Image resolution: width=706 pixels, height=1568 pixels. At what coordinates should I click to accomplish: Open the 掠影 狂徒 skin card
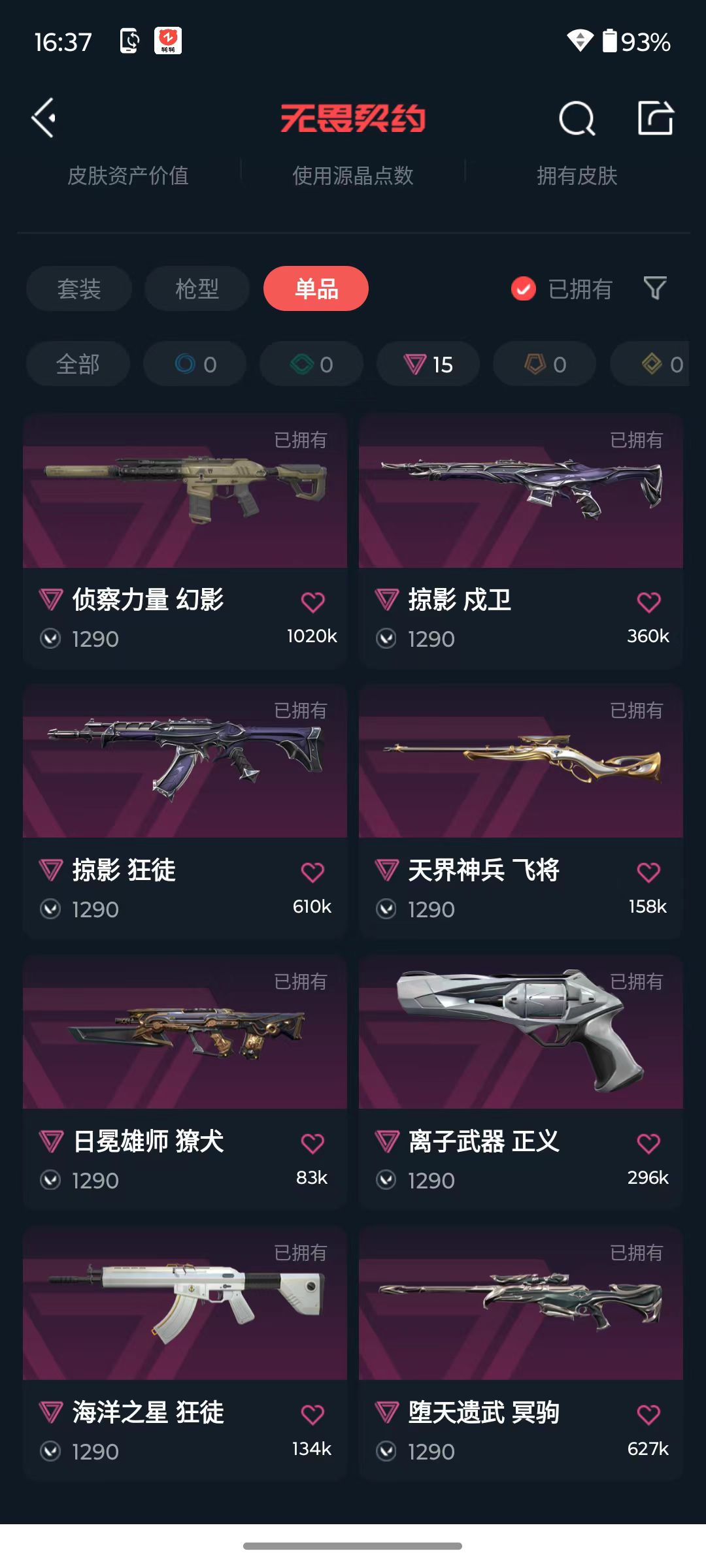pyautogui.click(x=185, y=811)
